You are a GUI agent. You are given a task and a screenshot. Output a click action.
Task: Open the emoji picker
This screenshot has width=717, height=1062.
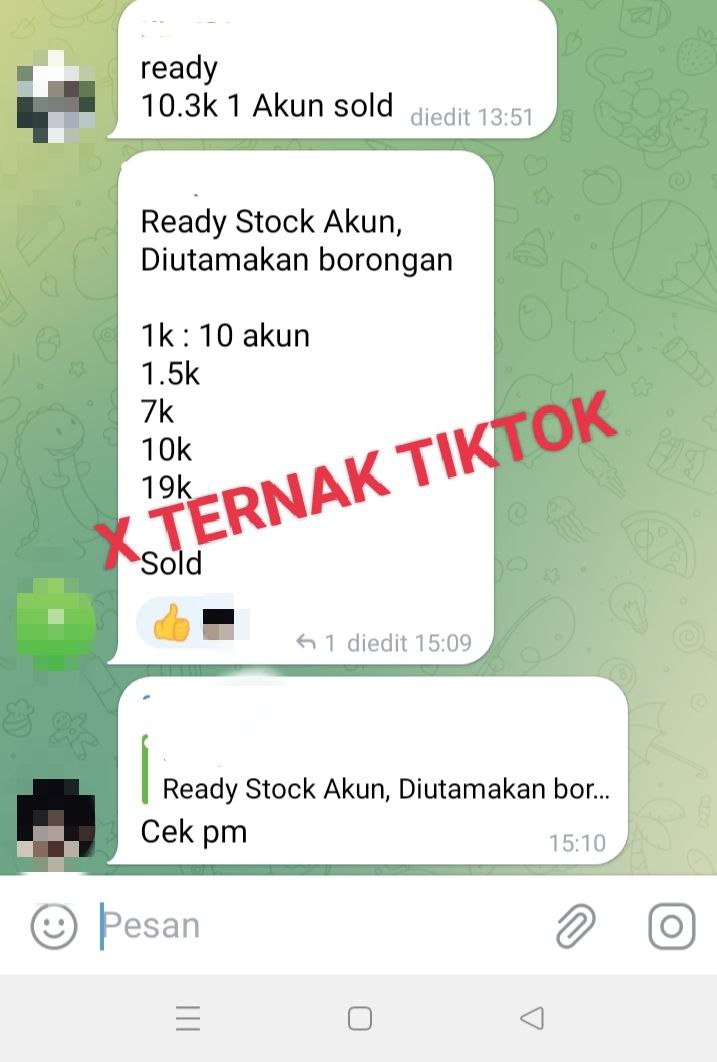pos(54,926)
